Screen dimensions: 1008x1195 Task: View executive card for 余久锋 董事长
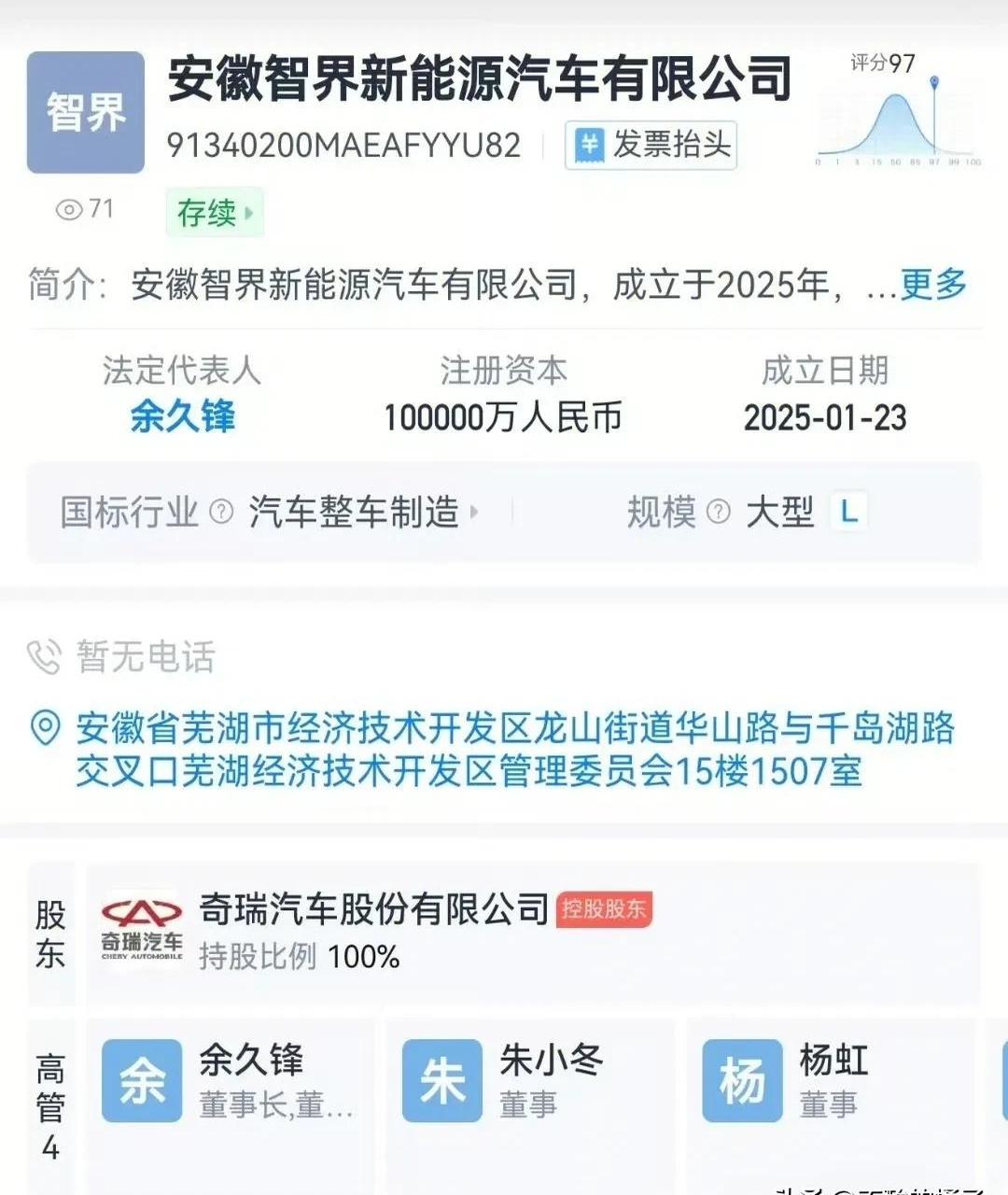(x=229, y=1081)
